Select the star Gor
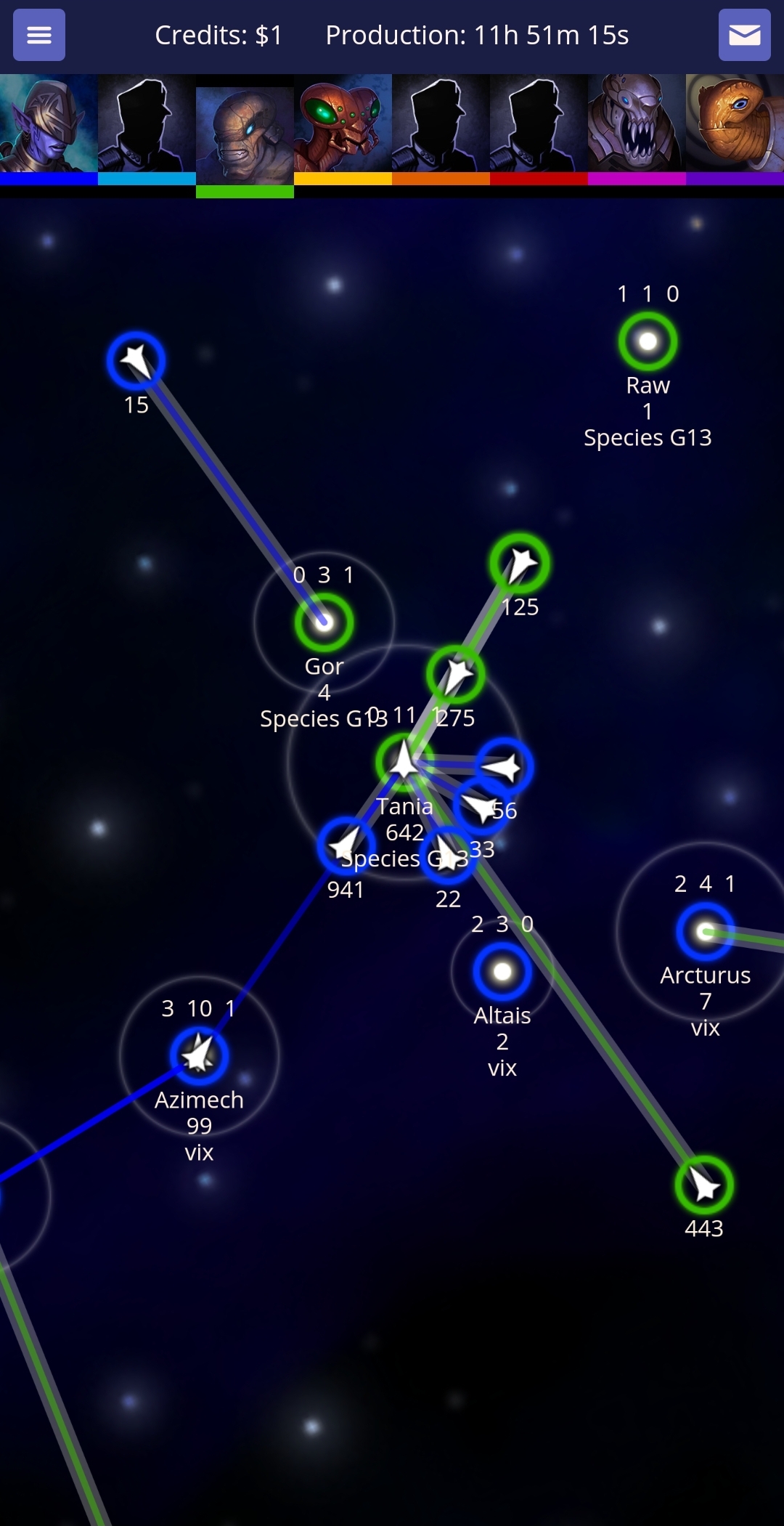This screenshot has width=784, height=1526. [324, 622]
